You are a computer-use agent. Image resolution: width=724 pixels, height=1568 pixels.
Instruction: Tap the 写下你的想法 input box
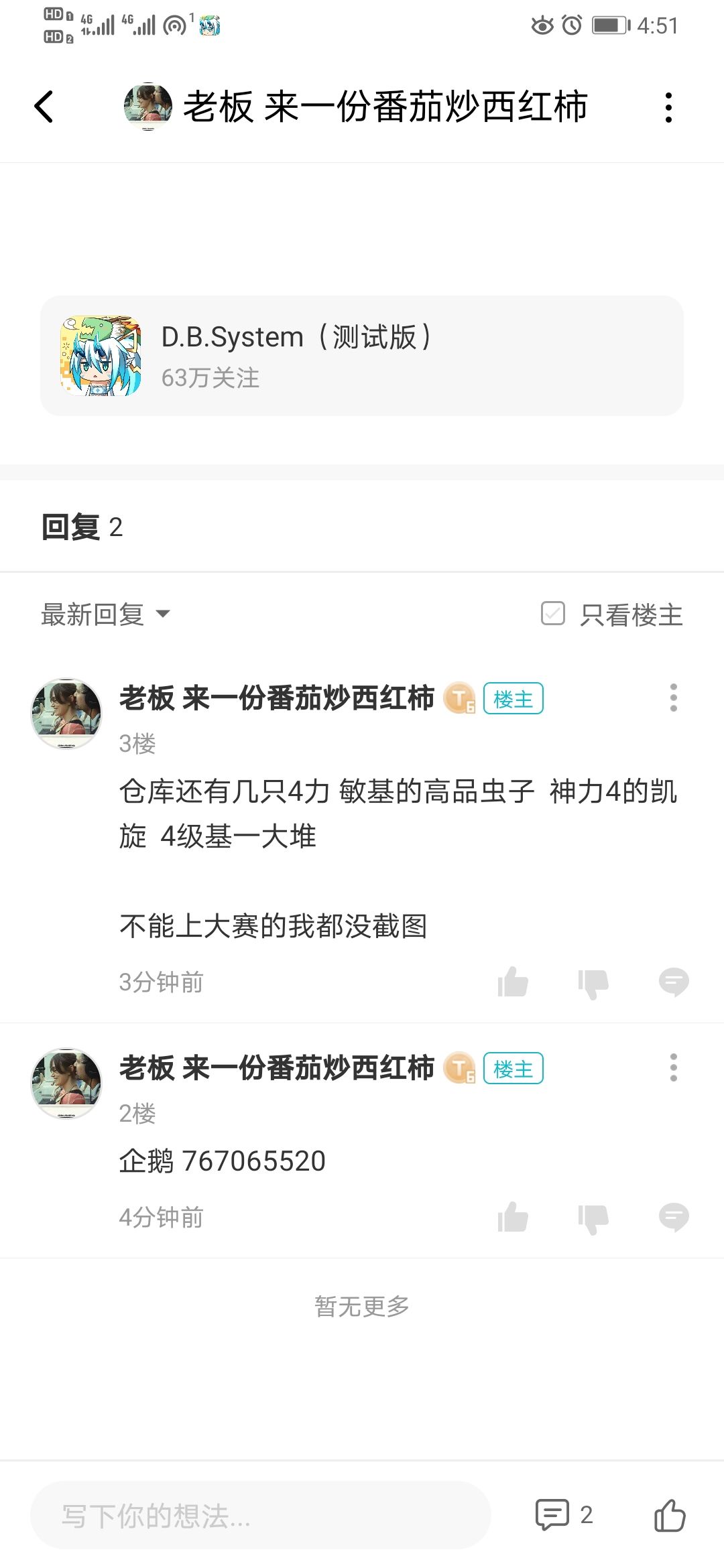point(261,1515)
